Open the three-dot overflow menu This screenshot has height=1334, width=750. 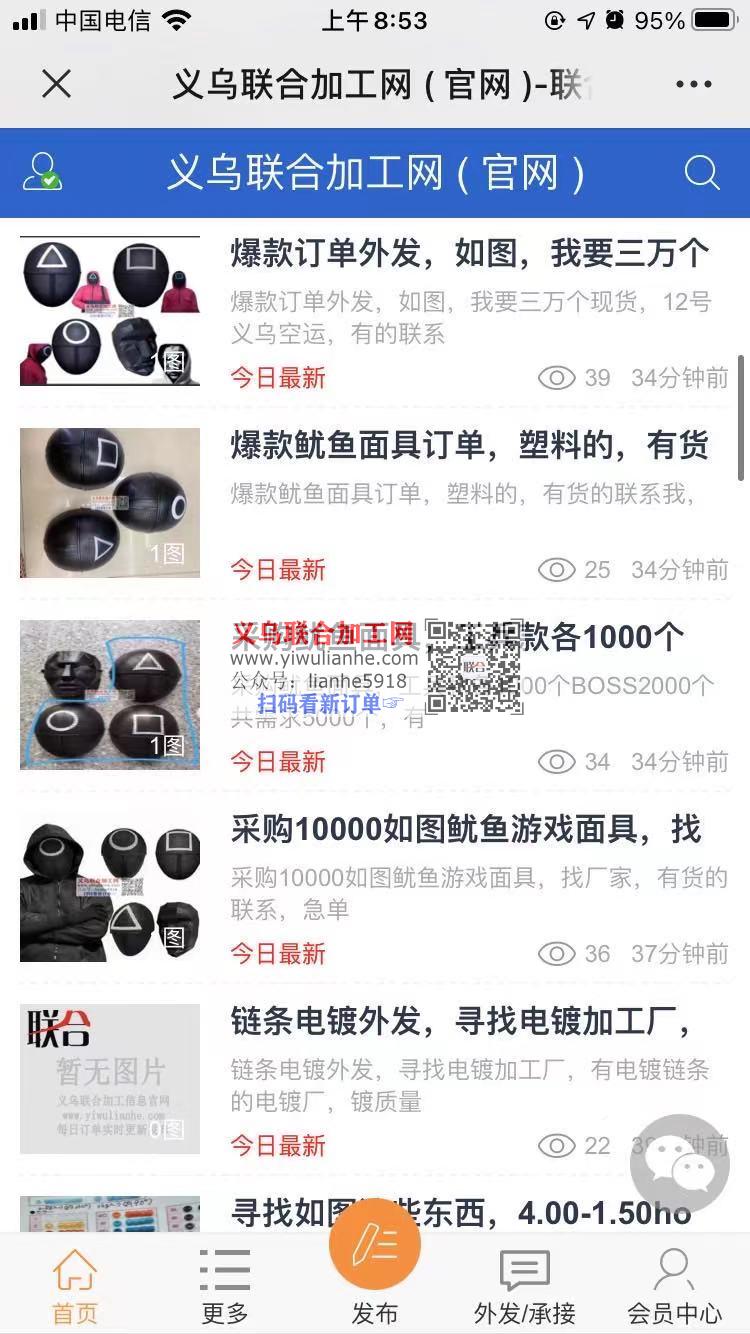[x=693, y=84]
